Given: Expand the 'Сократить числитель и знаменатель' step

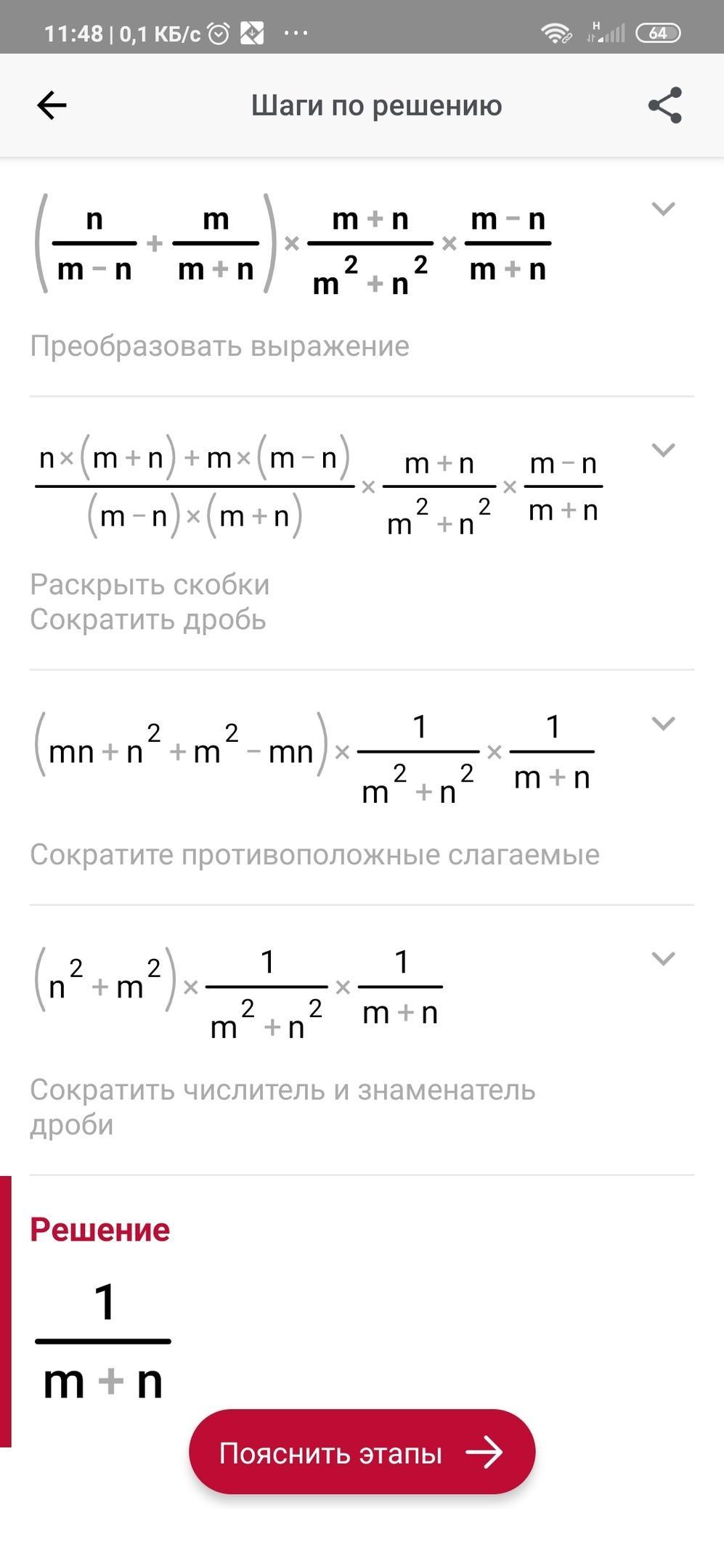Looking at the screenshot, I should click(664, 959).
